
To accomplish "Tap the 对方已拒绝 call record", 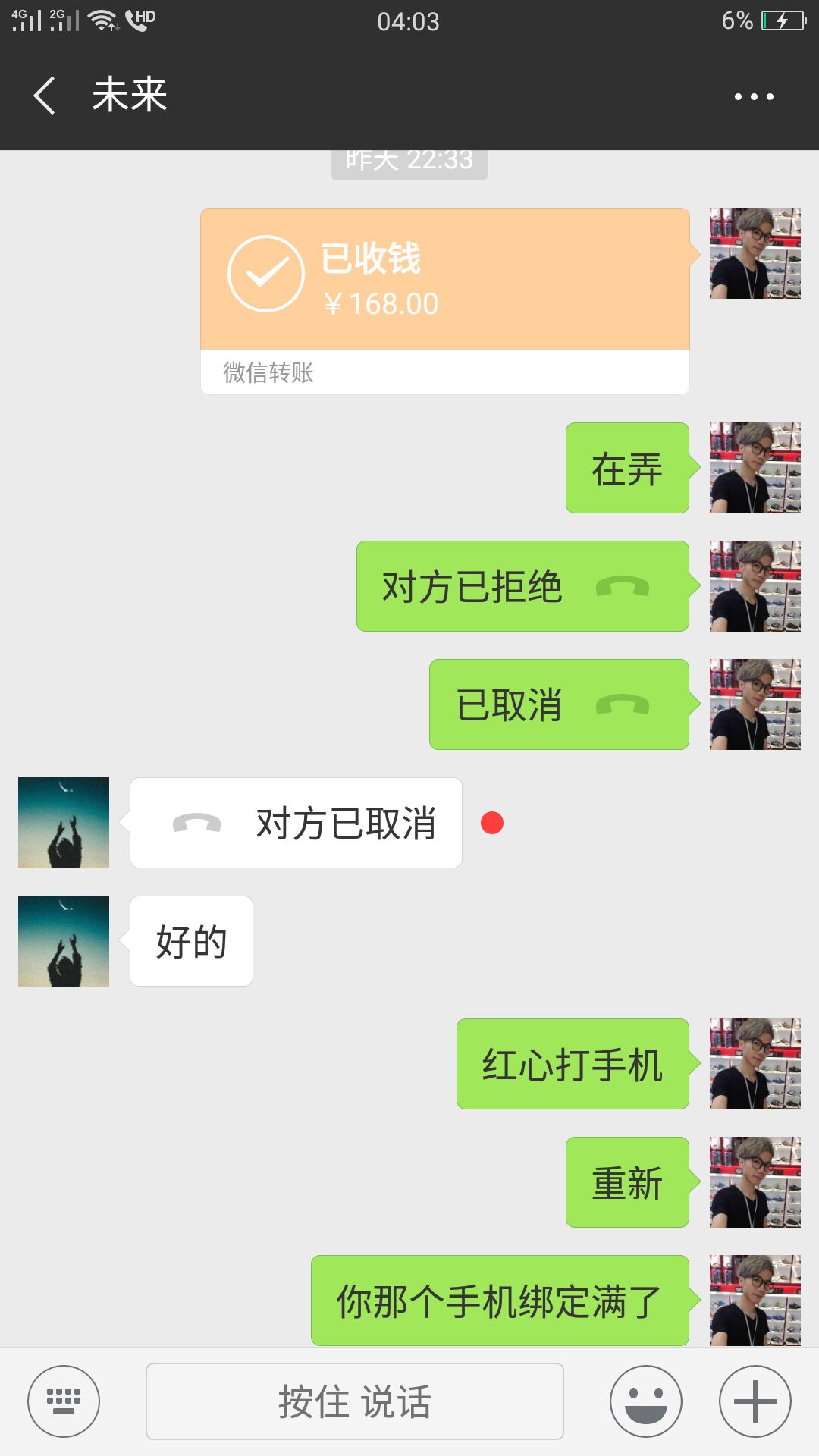I will [x=522, y=586].
